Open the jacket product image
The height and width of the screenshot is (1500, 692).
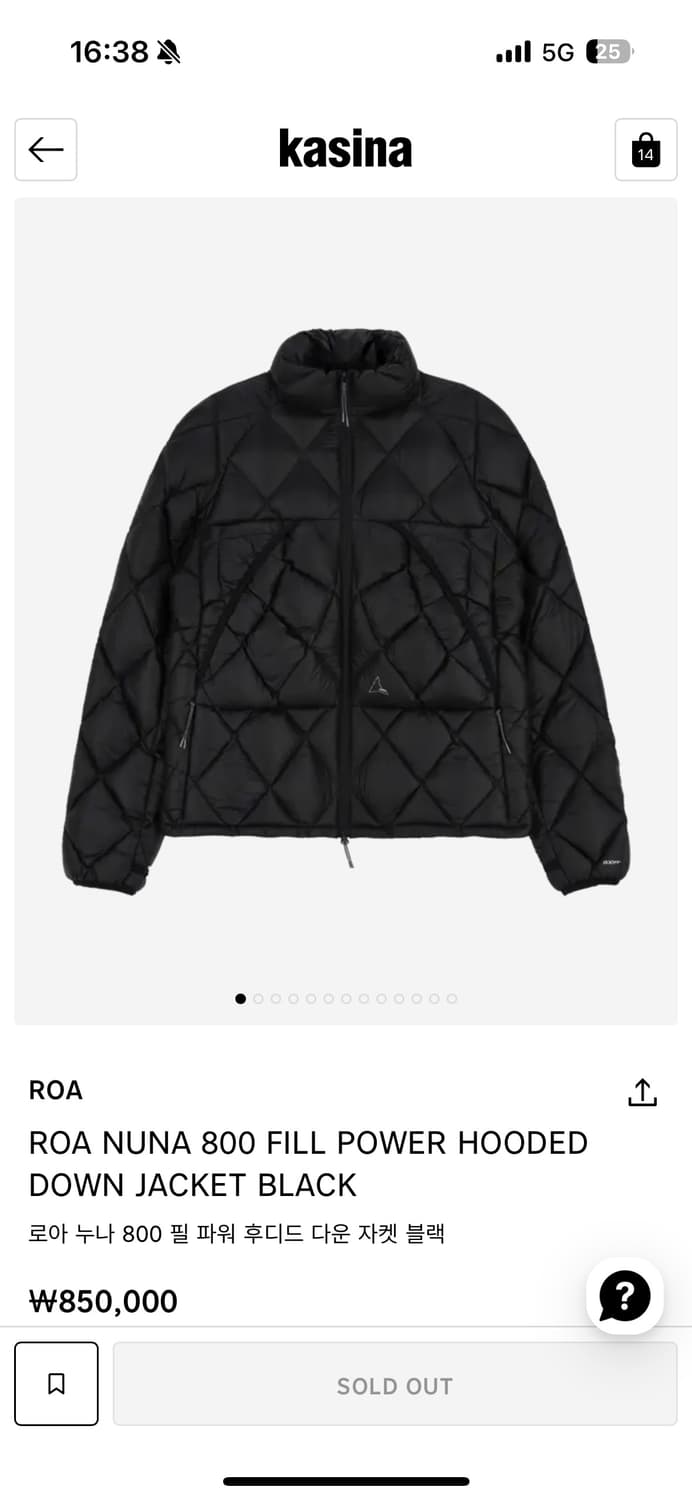point(346,610)
